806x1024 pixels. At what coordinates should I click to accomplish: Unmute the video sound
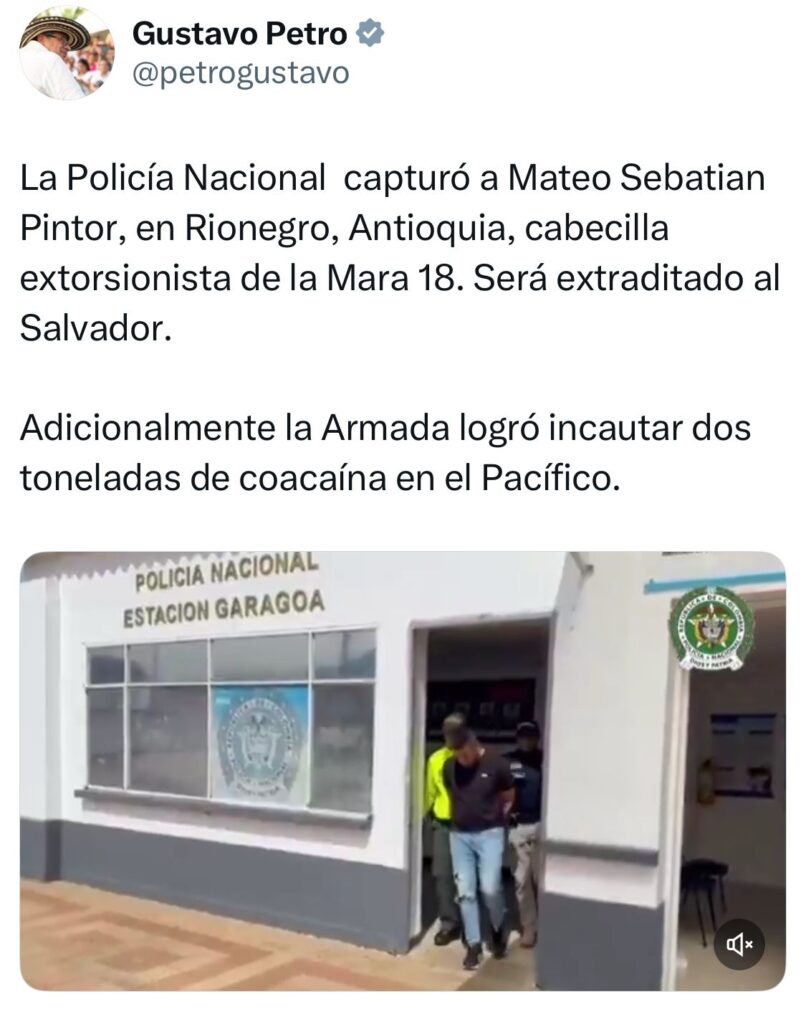740,944
